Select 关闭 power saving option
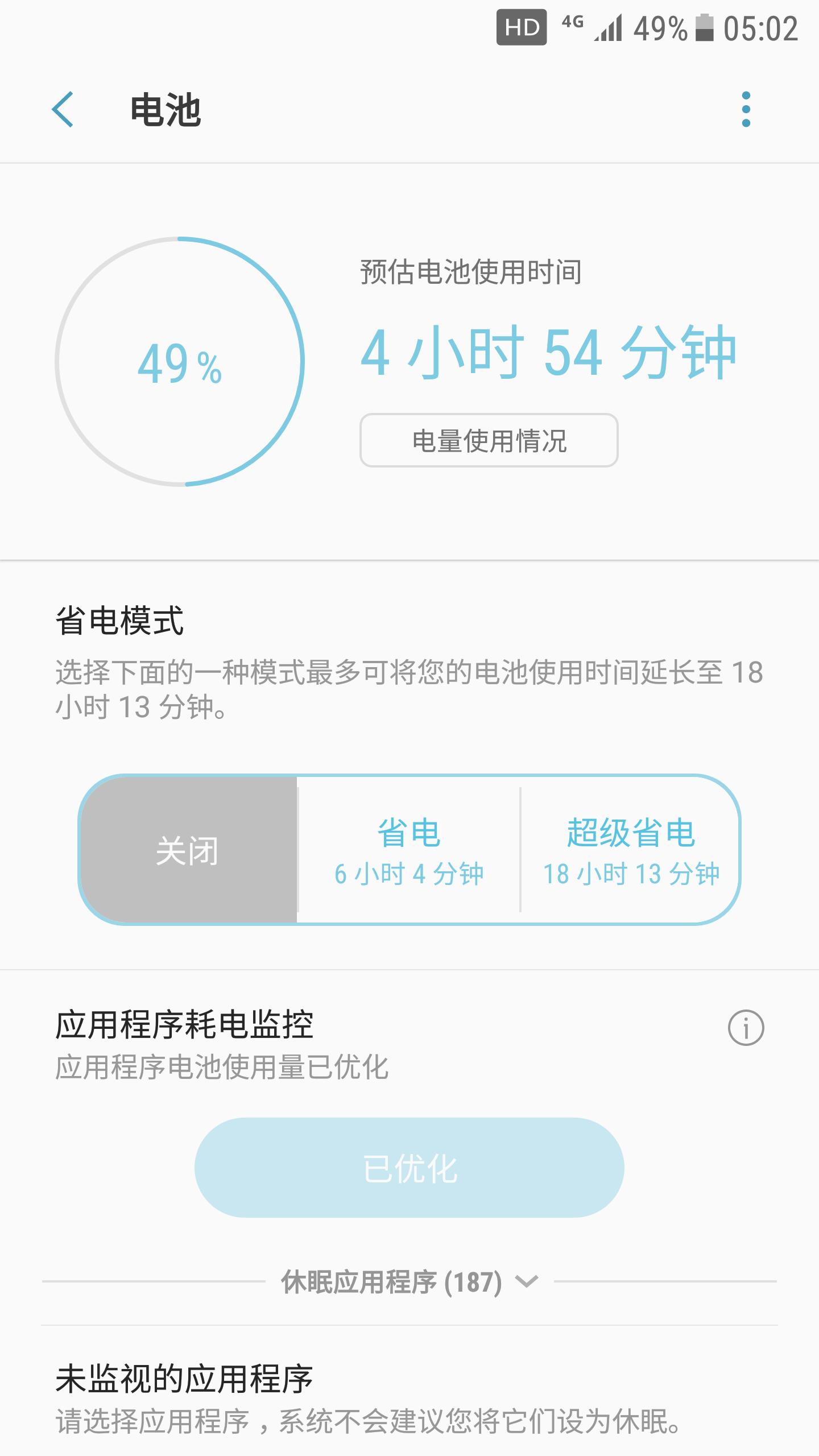Image resolution: width=819 pixels, height=1456 pixels. click(x=189, y=850)
